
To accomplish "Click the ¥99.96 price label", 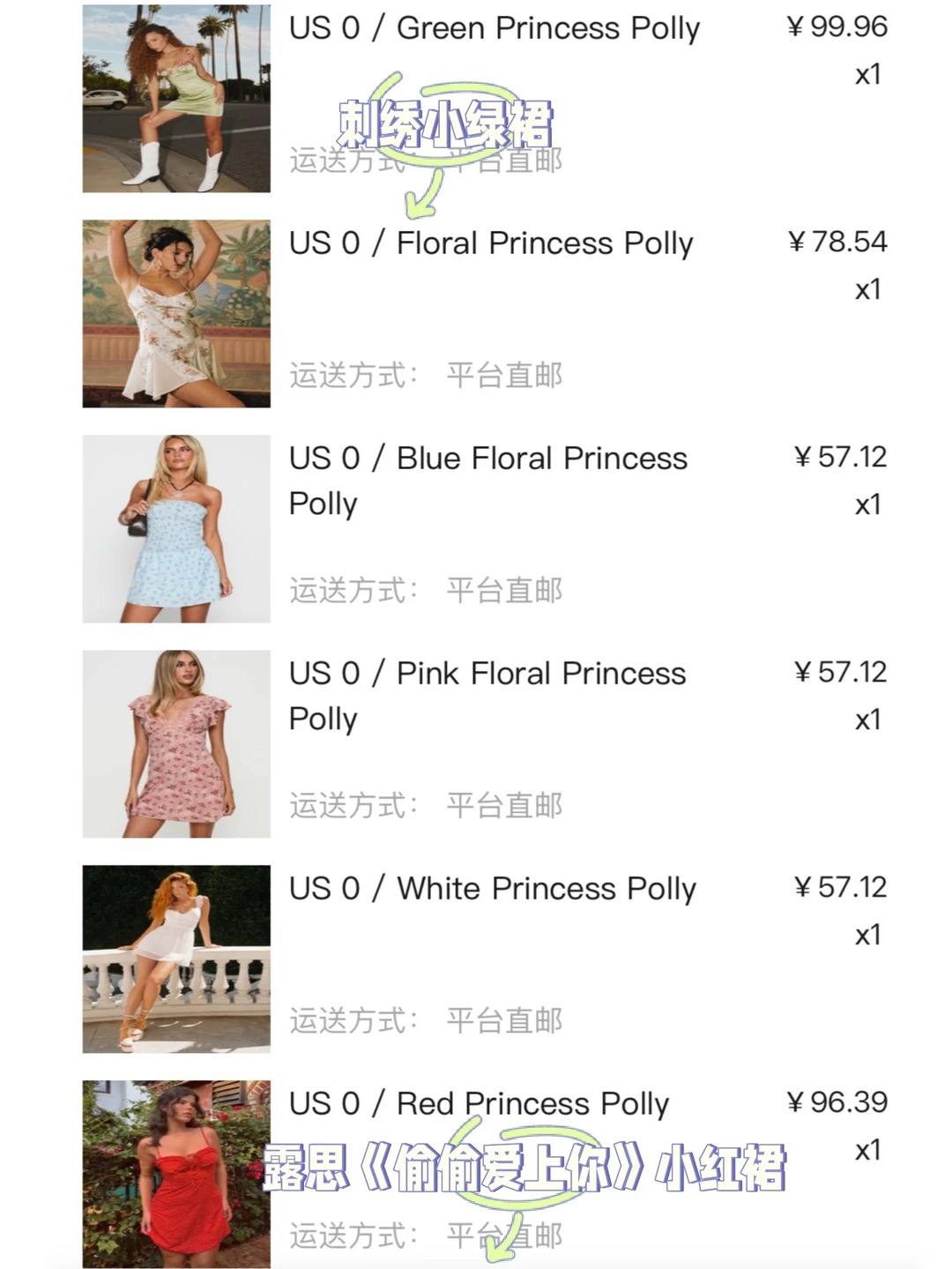I will [839, 28].
